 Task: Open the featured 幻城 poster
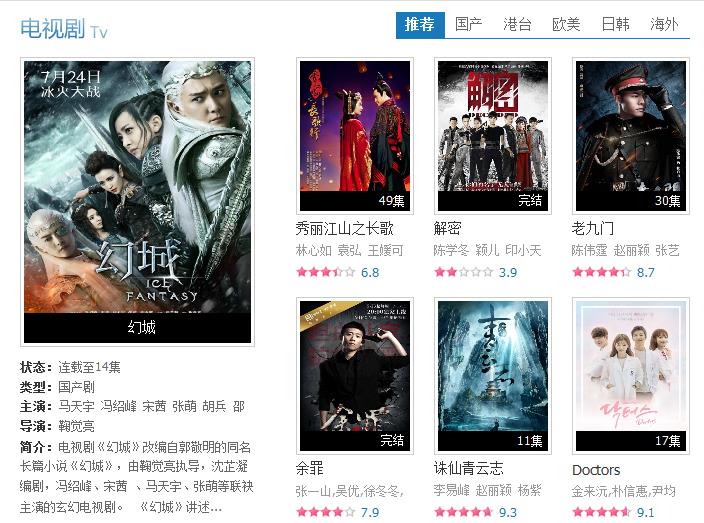[x=138, y=200]
